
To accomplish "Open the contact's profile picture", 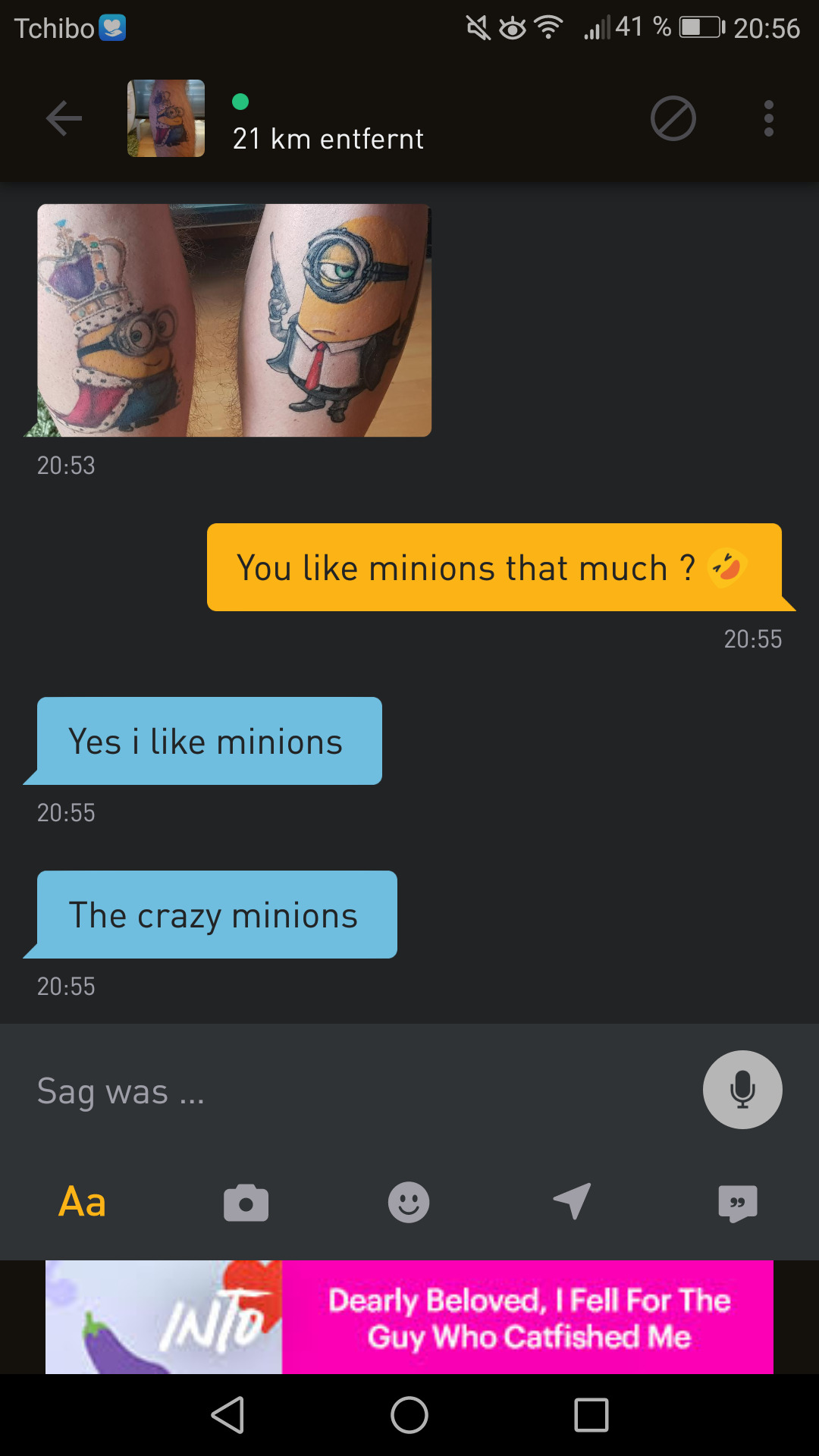I will pyautogui.click(x=166, y=118).
